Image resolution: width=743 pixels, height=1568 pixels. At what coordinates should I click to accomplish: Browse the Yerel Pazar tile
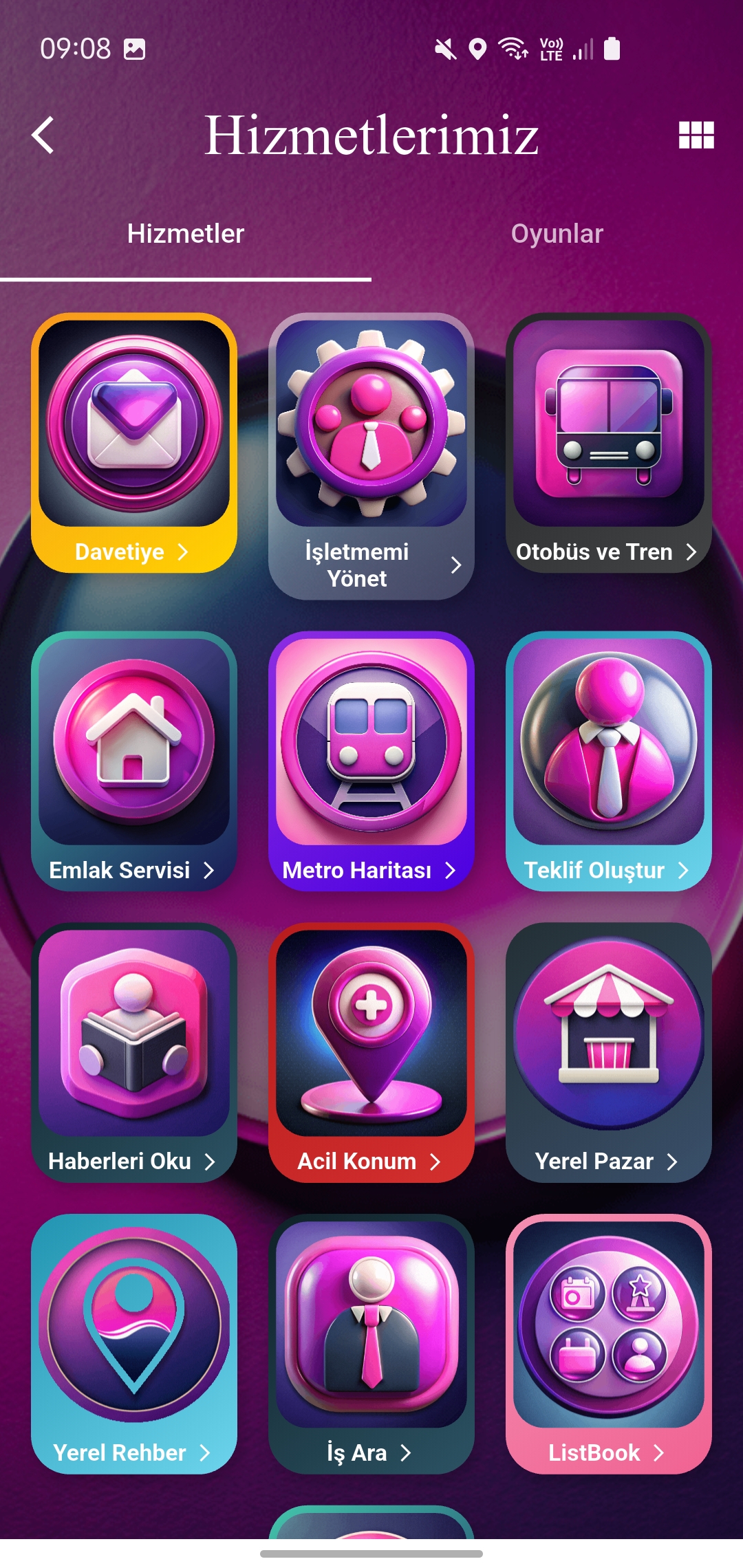pos(609,1052)
